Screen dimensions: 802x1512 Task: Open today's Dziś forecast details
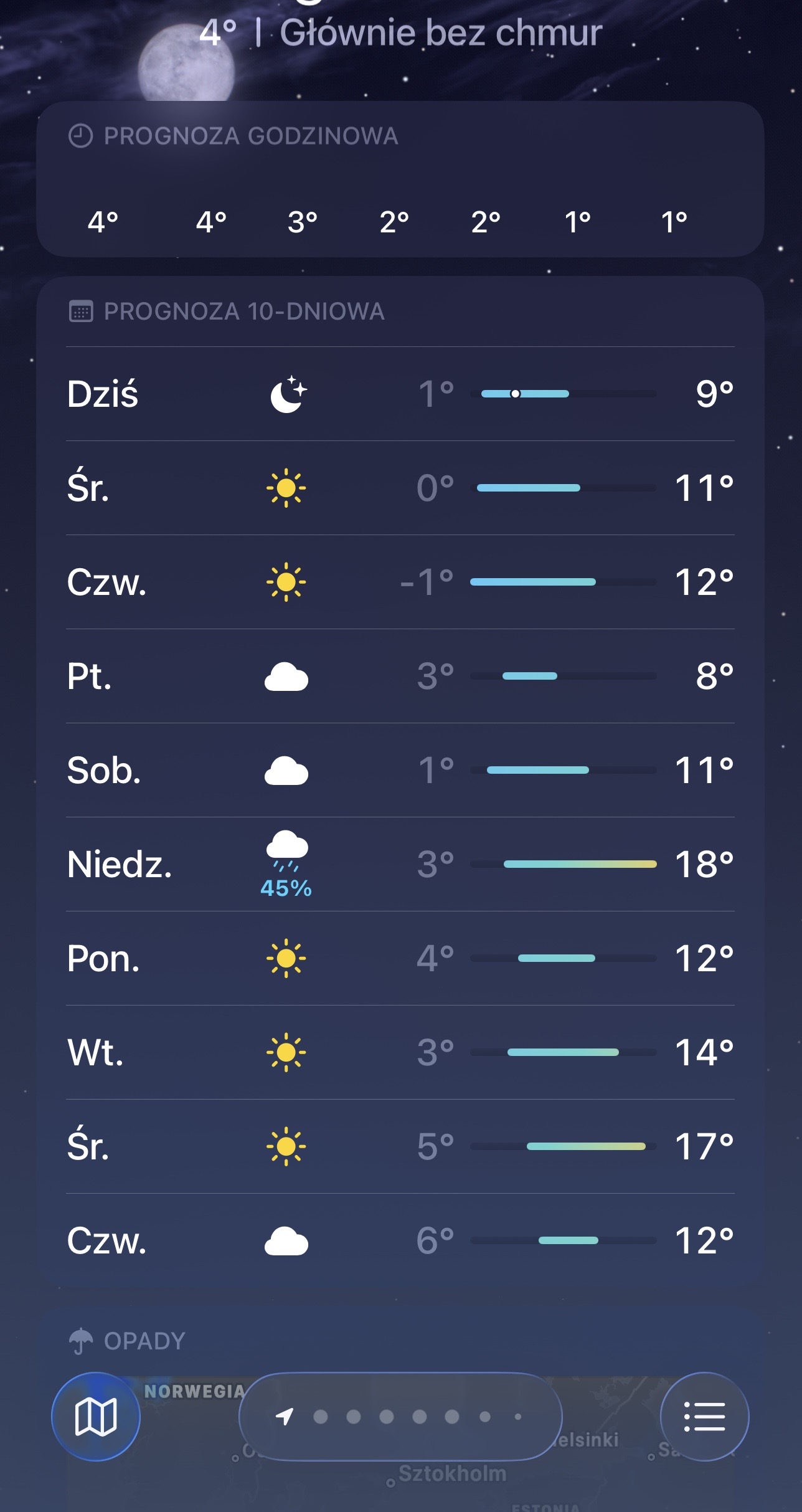[400, 394]
